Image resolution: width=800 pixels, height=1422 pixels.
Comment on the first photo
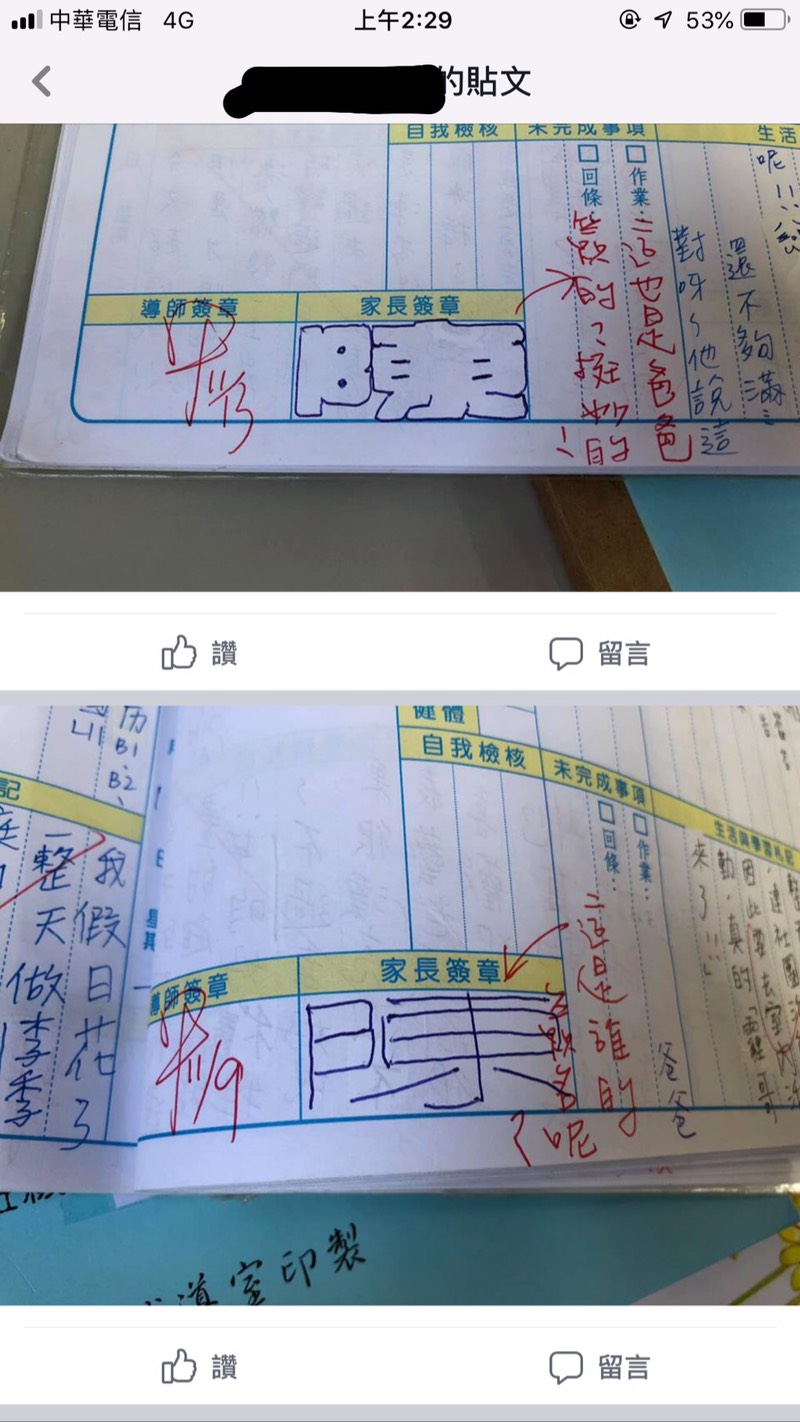pos(599,654)
